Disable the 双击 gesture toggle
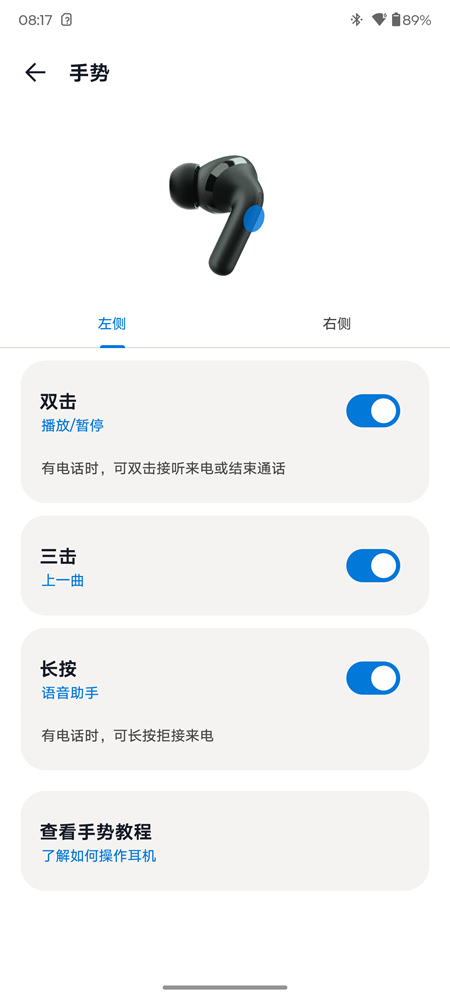Image resolution: width=450 pixels, height=1000 pixels. tap(373, 411)
